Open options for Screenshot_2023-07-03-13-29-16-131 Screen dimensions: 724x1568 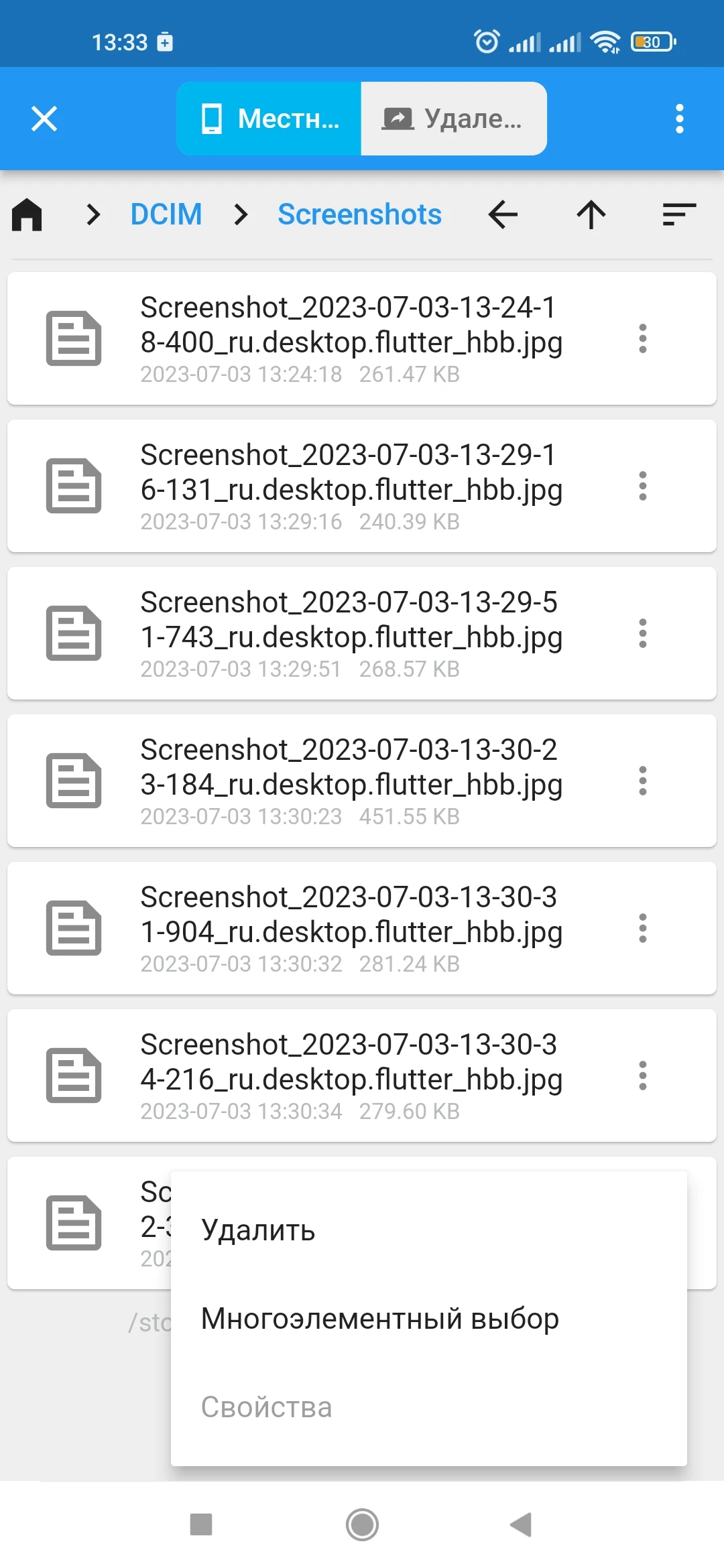pyautogui.click(x=642, y=486)
